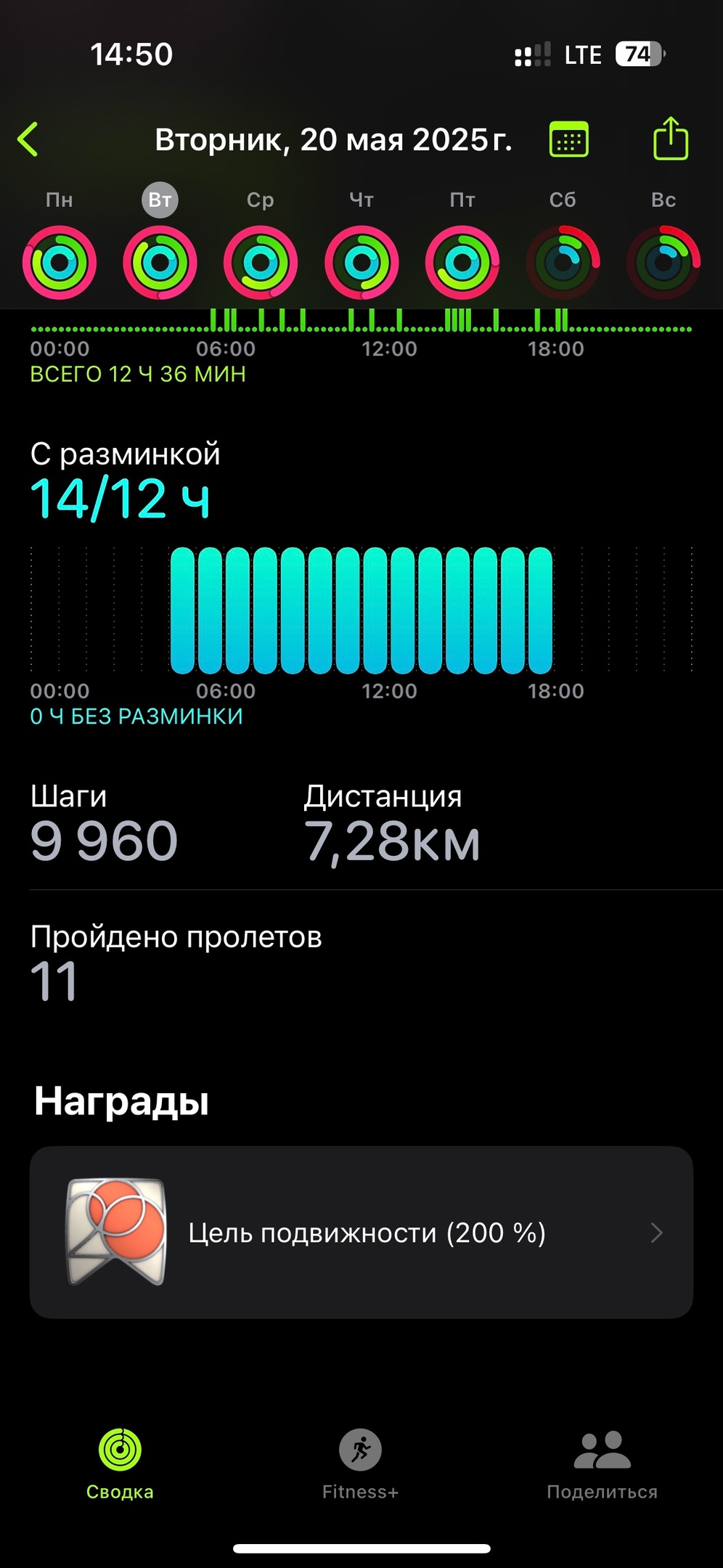
Task: Select Friday's activity rings
Action: coord(462,262)
